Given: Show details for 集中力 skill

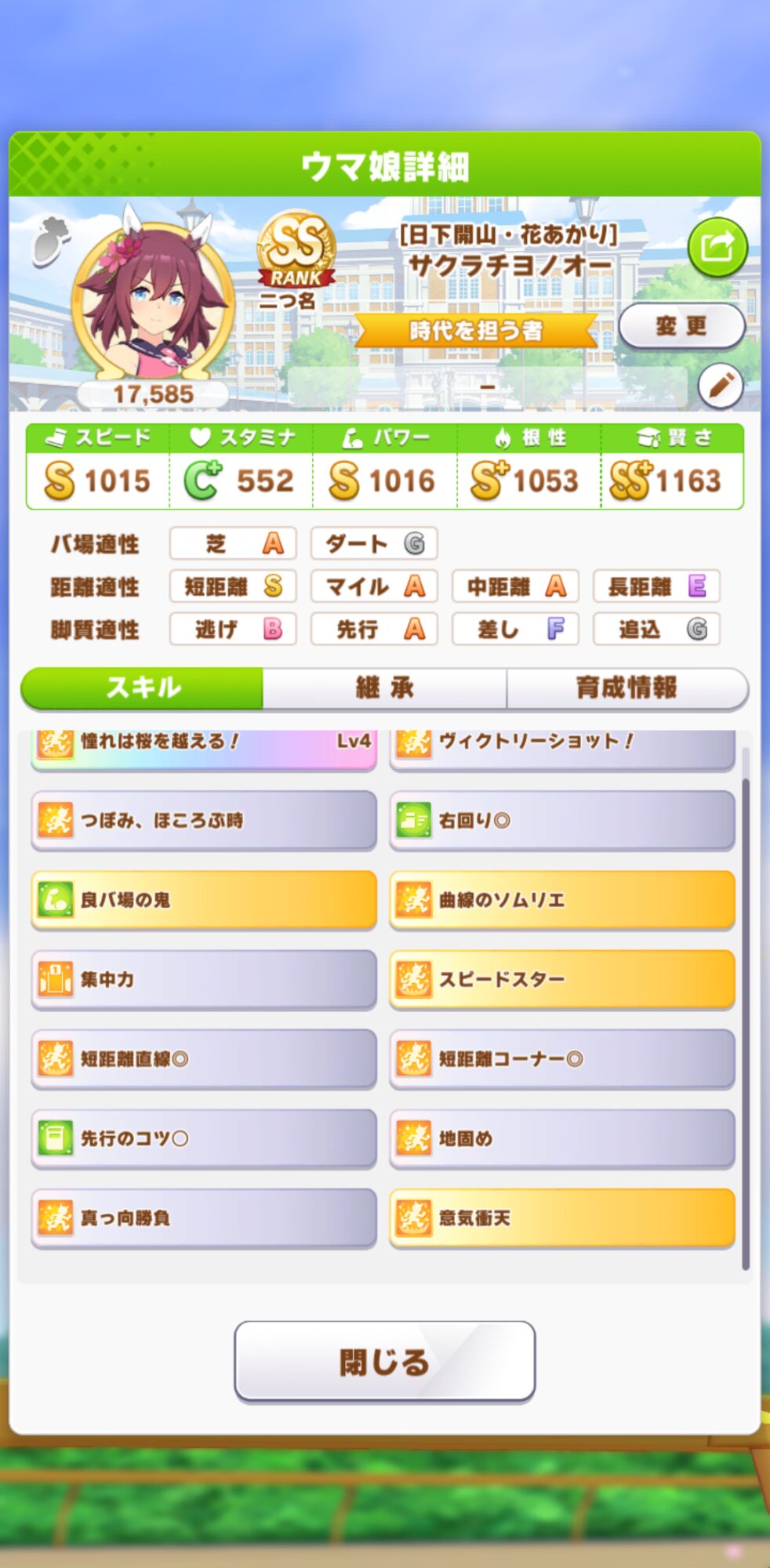Looking at the screenshot, I should click(204, 979).
